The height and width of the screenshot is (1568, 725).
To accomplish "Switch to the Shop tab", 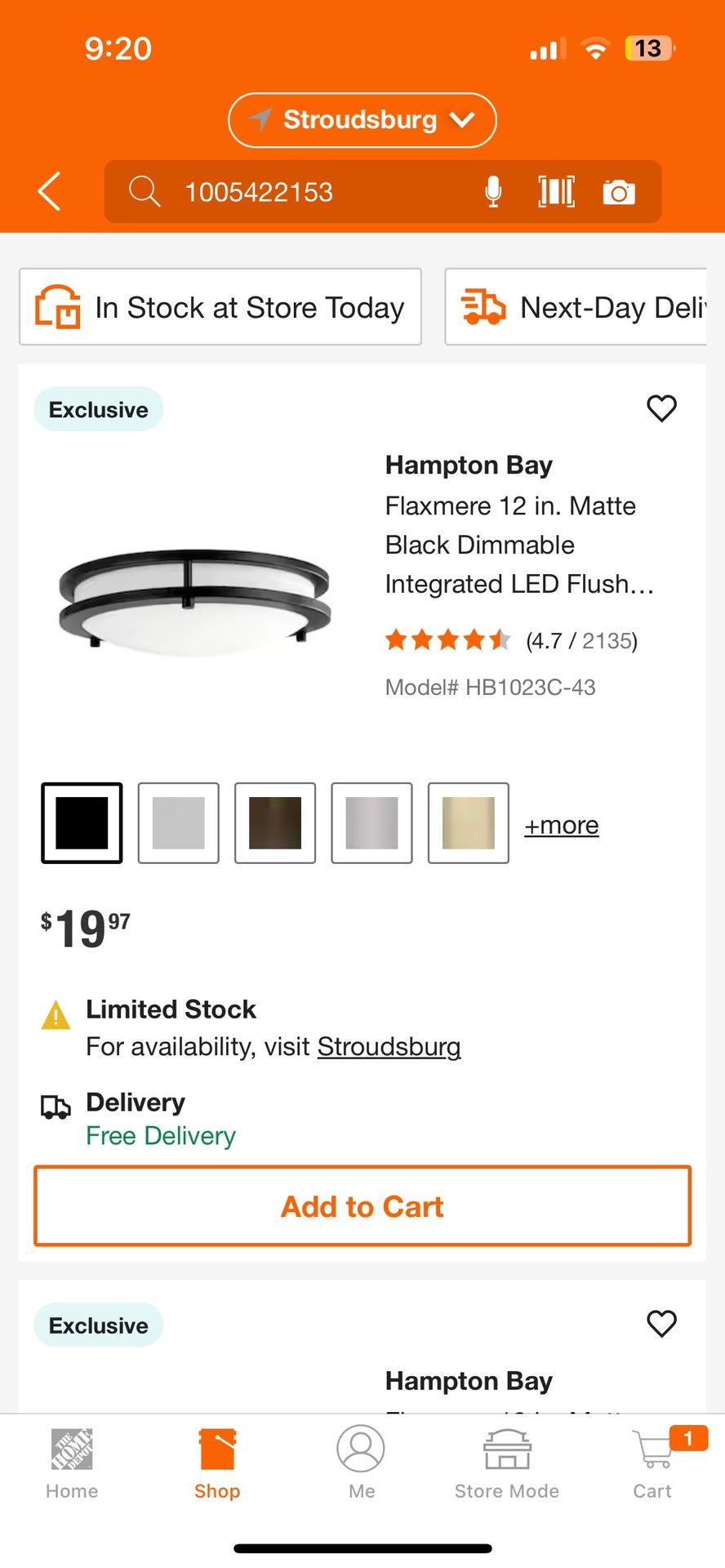I will click(216, 1462).
